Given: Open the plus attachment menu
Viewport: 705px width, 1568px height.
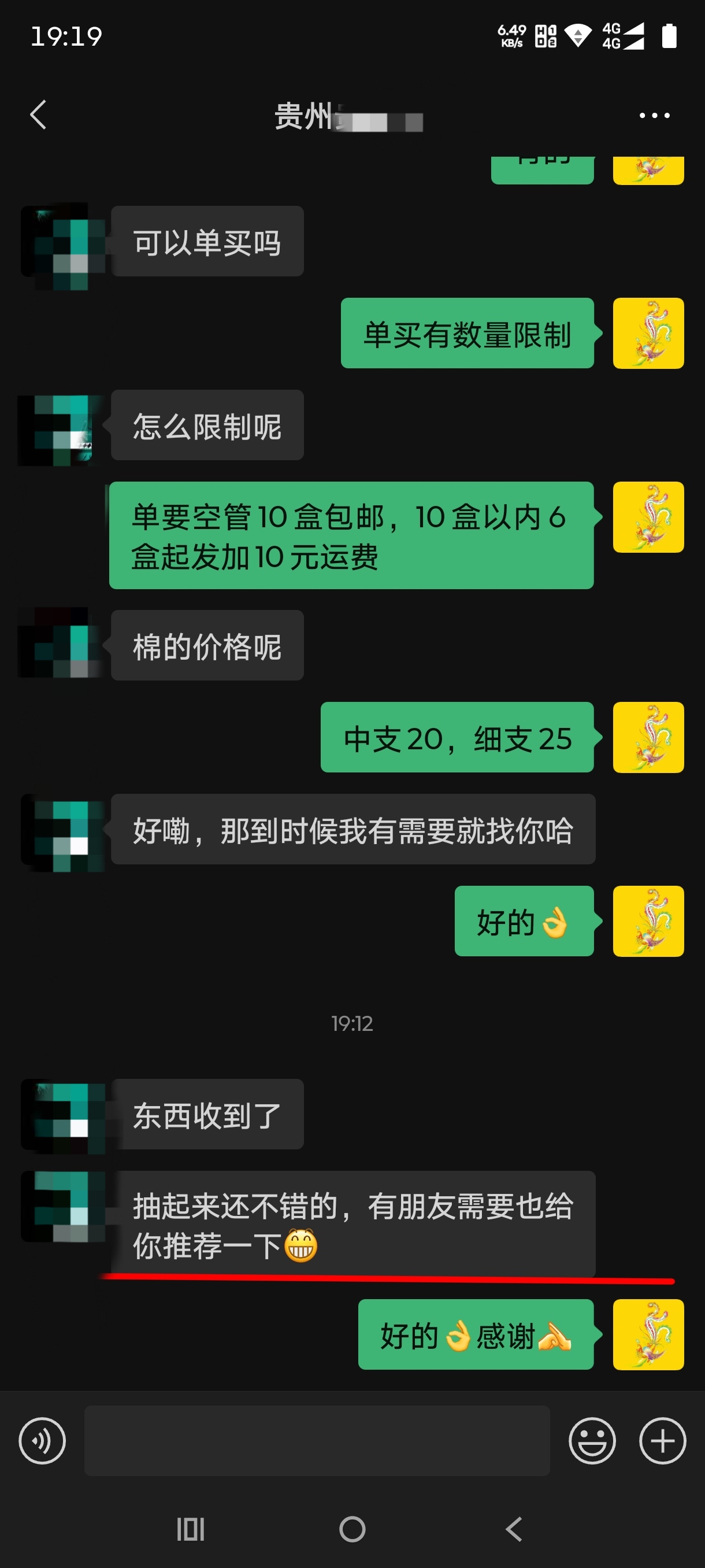Looking at the screenshot, I should coord(662,1440).
